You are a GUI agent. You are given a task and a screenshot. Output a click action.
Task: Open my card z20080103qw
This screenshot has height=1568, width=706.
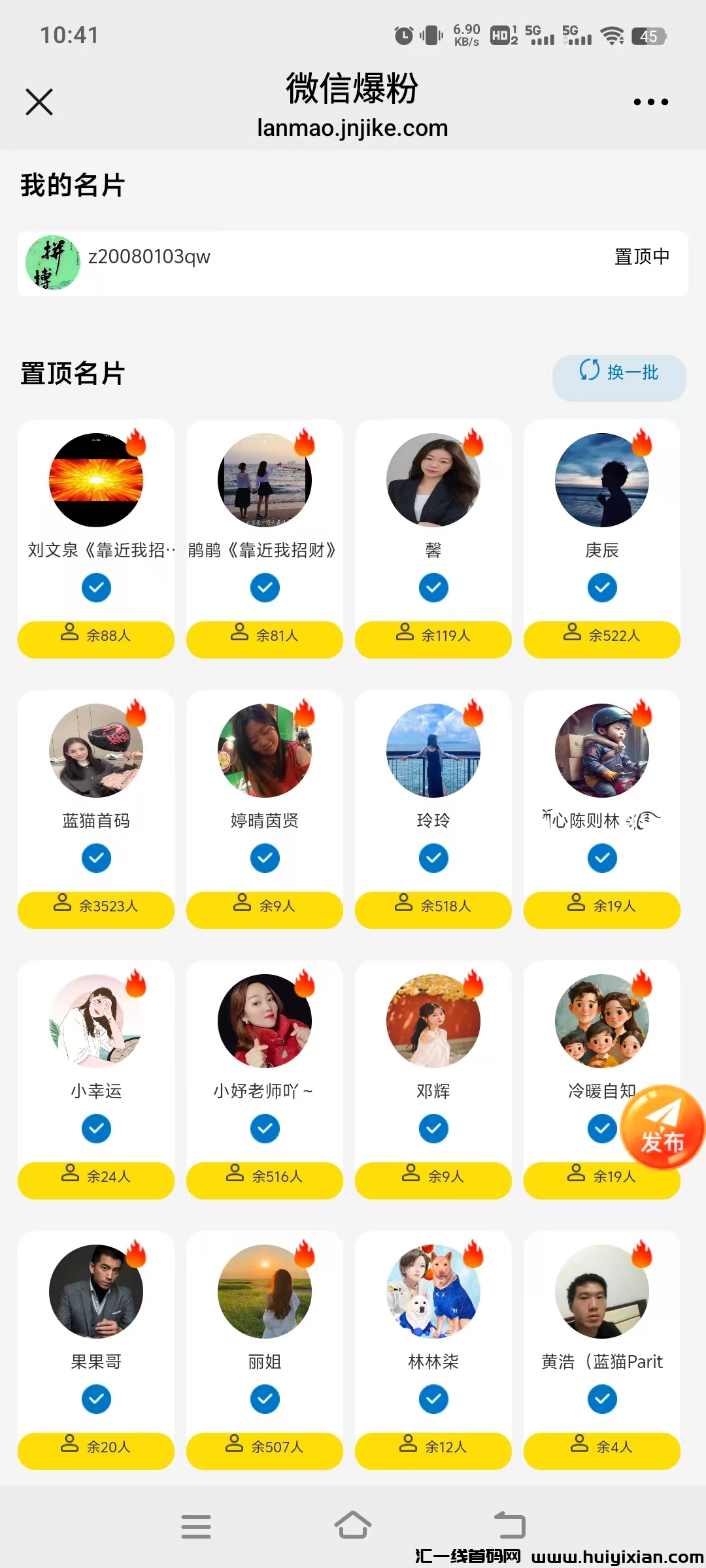[353, 263]
